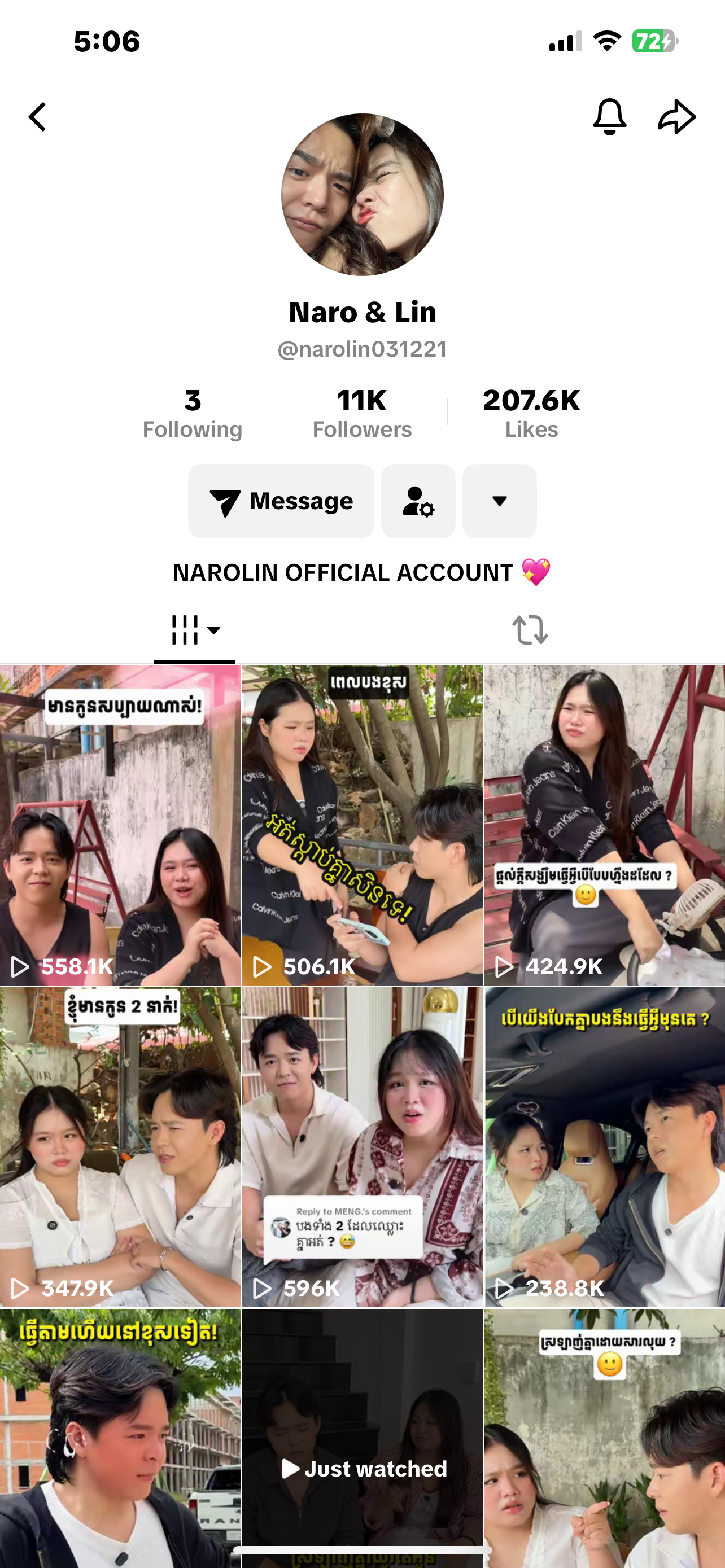The height and width of the screenshot is (1568, 725).
Task: Play the video with 558.1K views
Action: point(120,825)
